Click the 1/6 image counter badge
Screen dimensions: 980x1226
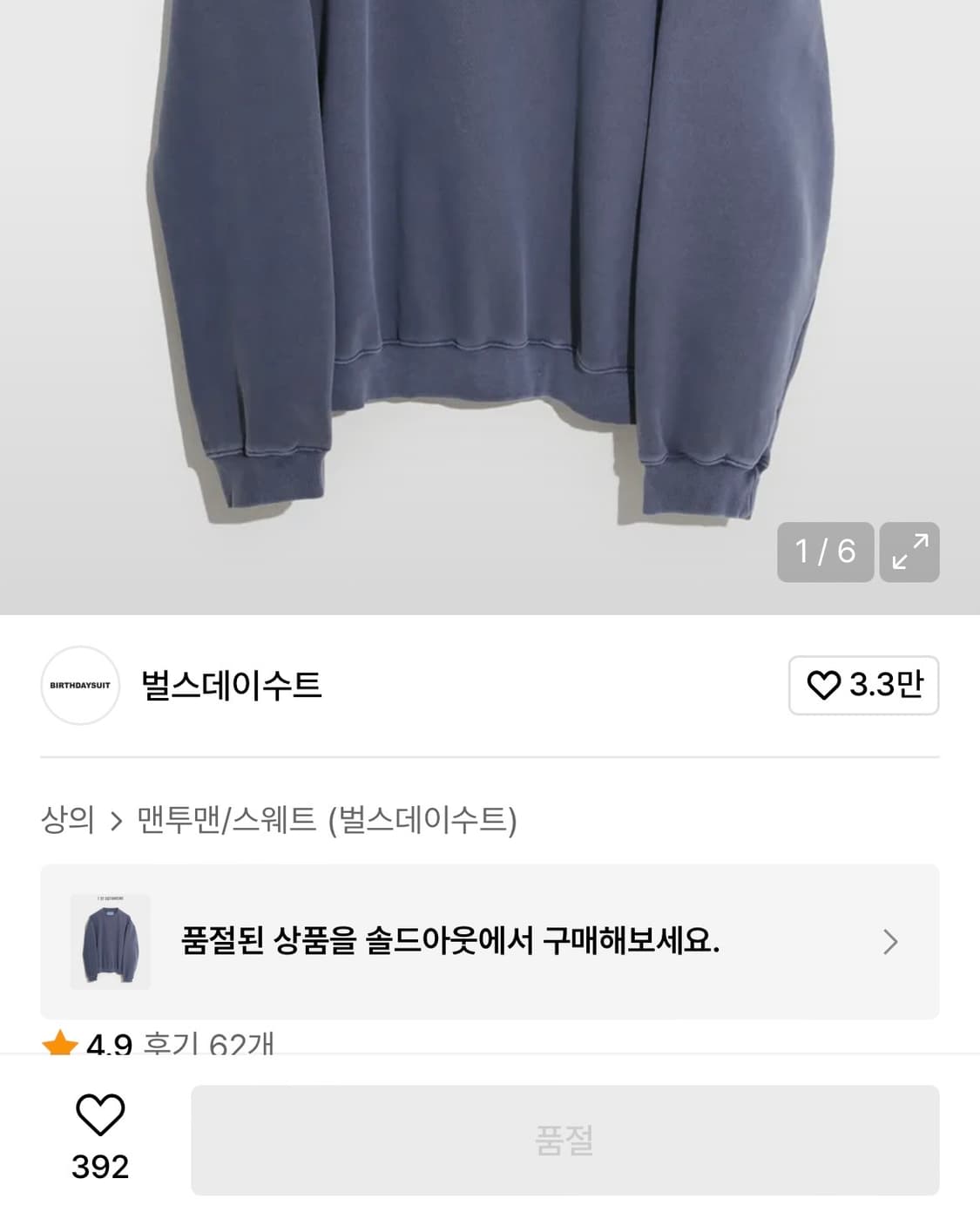826,550
